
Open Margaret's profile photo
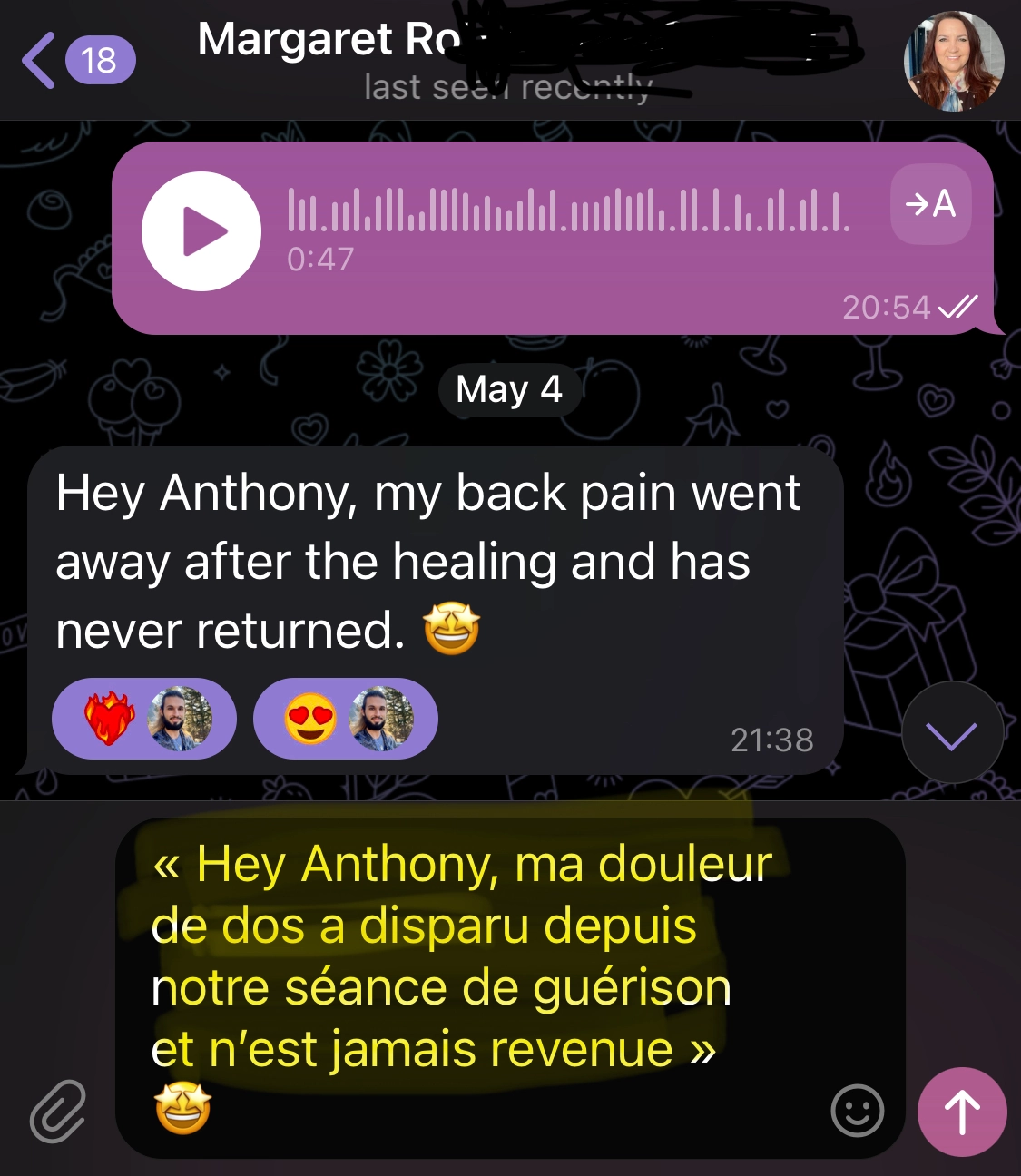[x=953, y=61]
